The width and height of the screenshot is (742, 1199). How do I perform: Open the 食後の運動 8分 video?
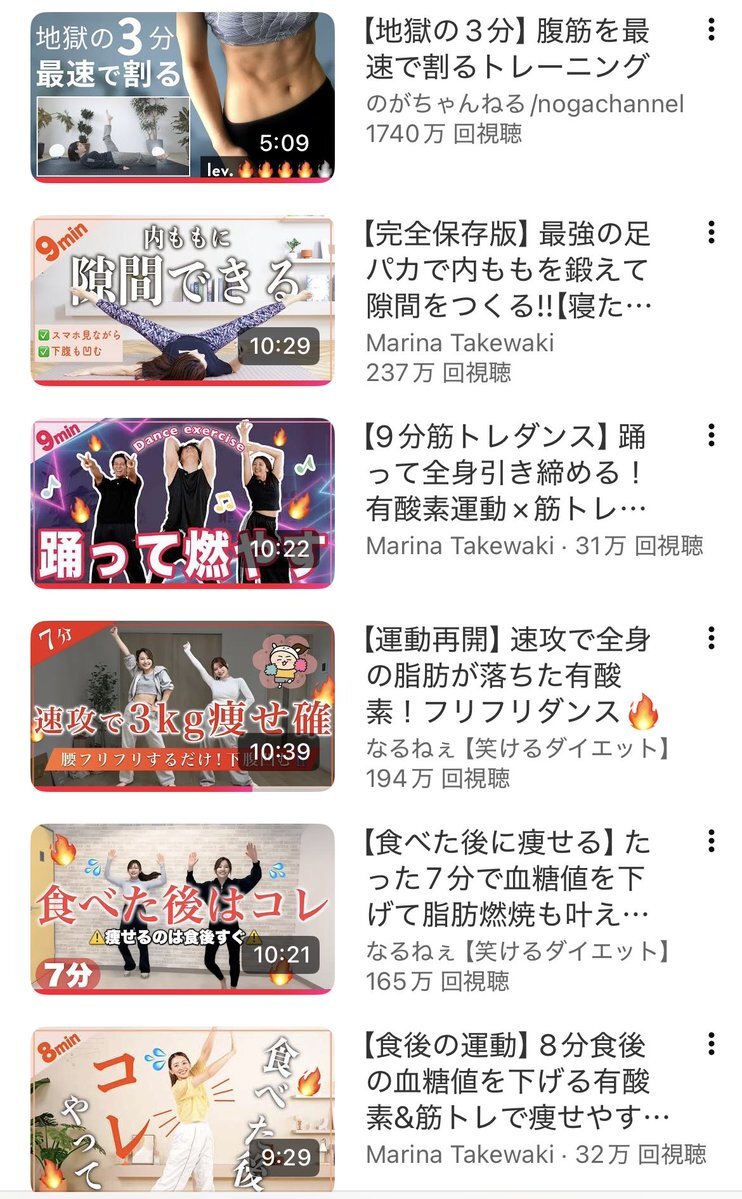182,1110
